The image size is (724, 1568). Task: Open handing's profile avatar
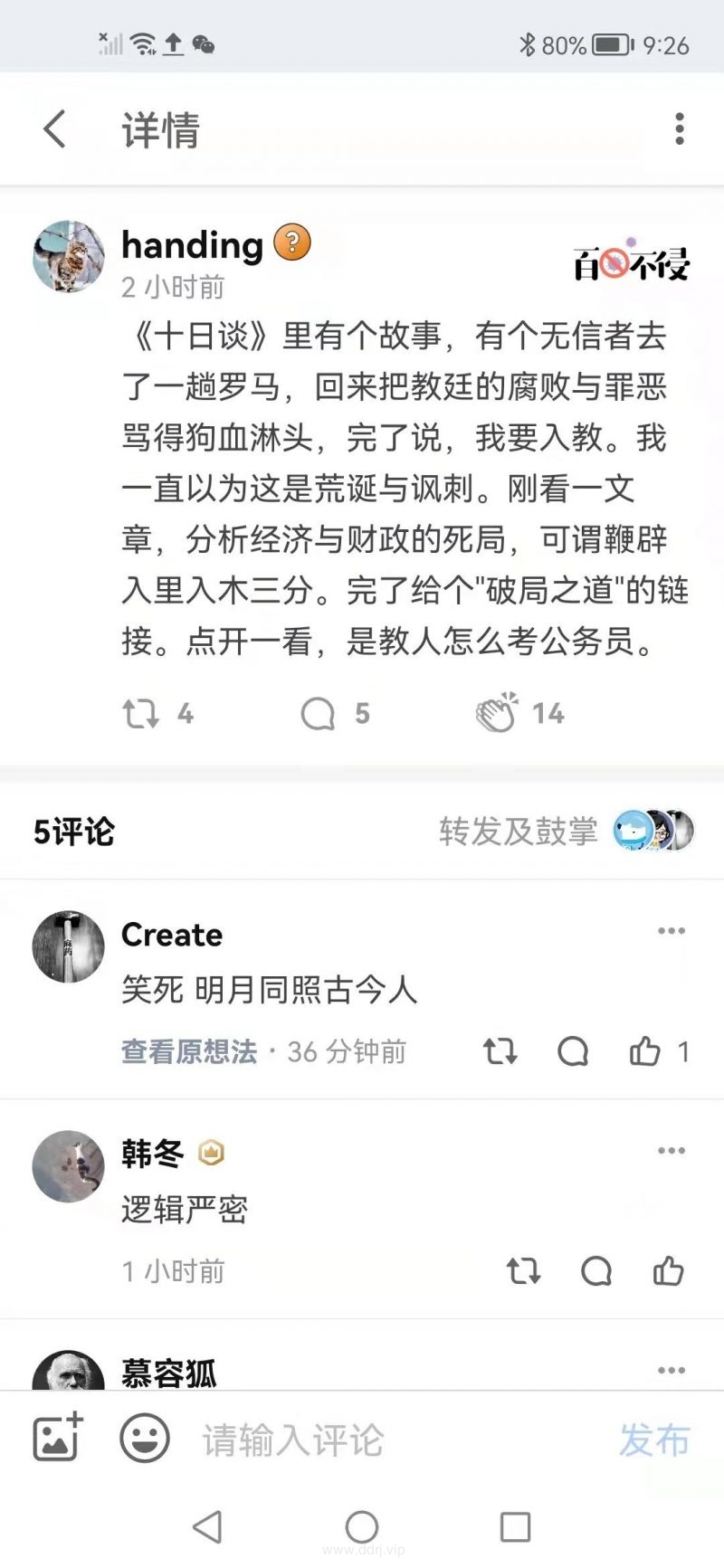[68, 256]
